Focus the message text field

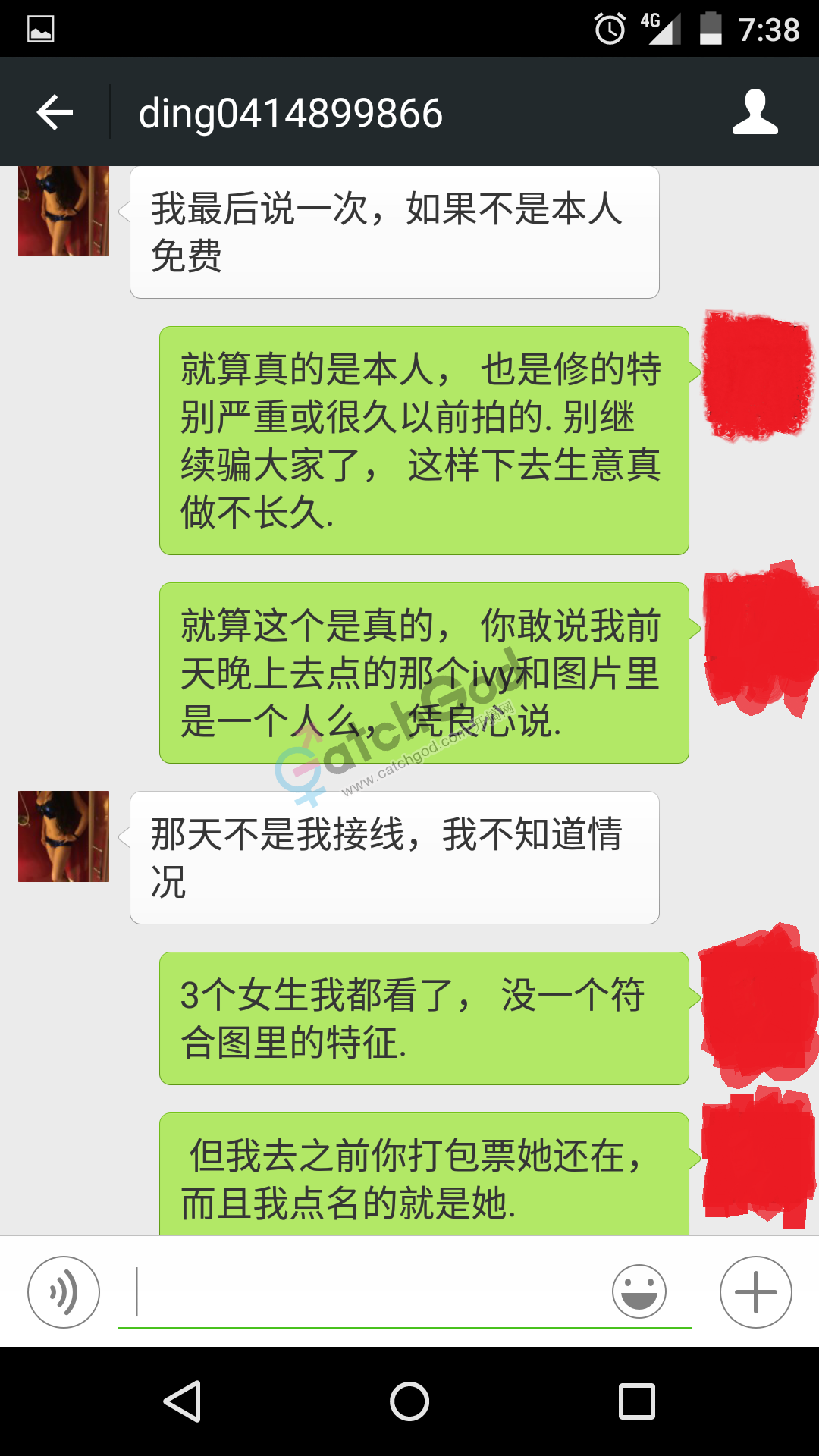point(372,1292)
